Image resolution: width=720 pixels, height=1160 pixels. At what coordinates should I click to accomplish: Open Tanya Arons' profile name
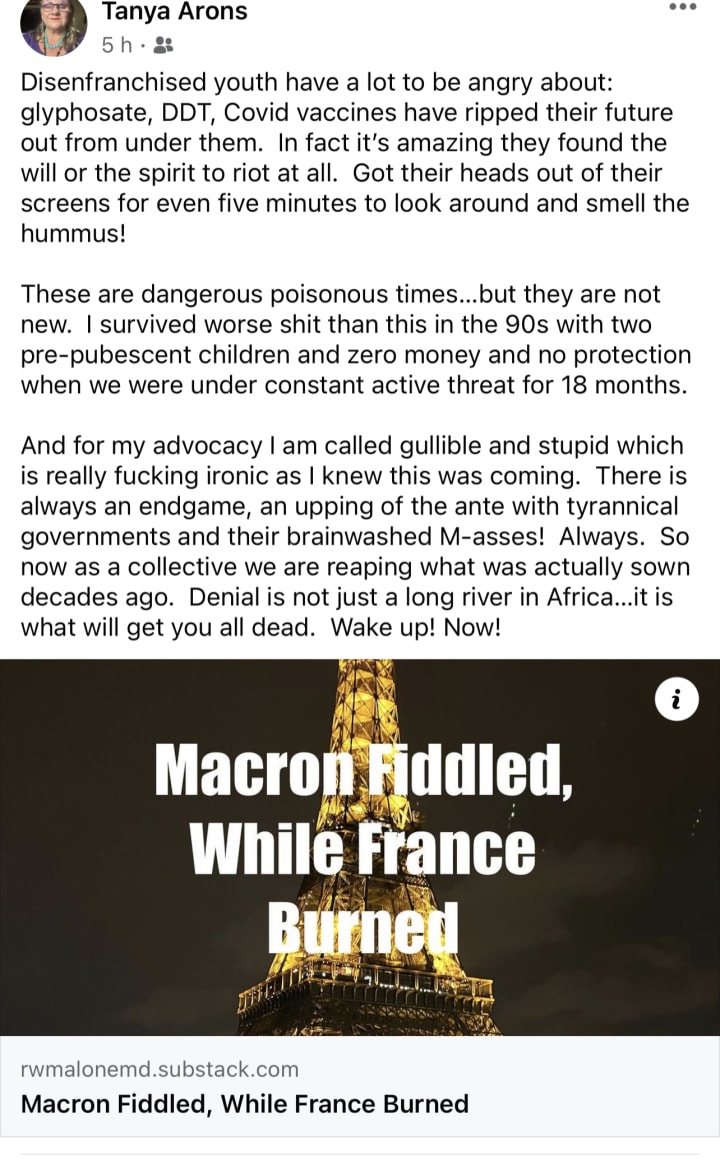click(x=174, y=13)
